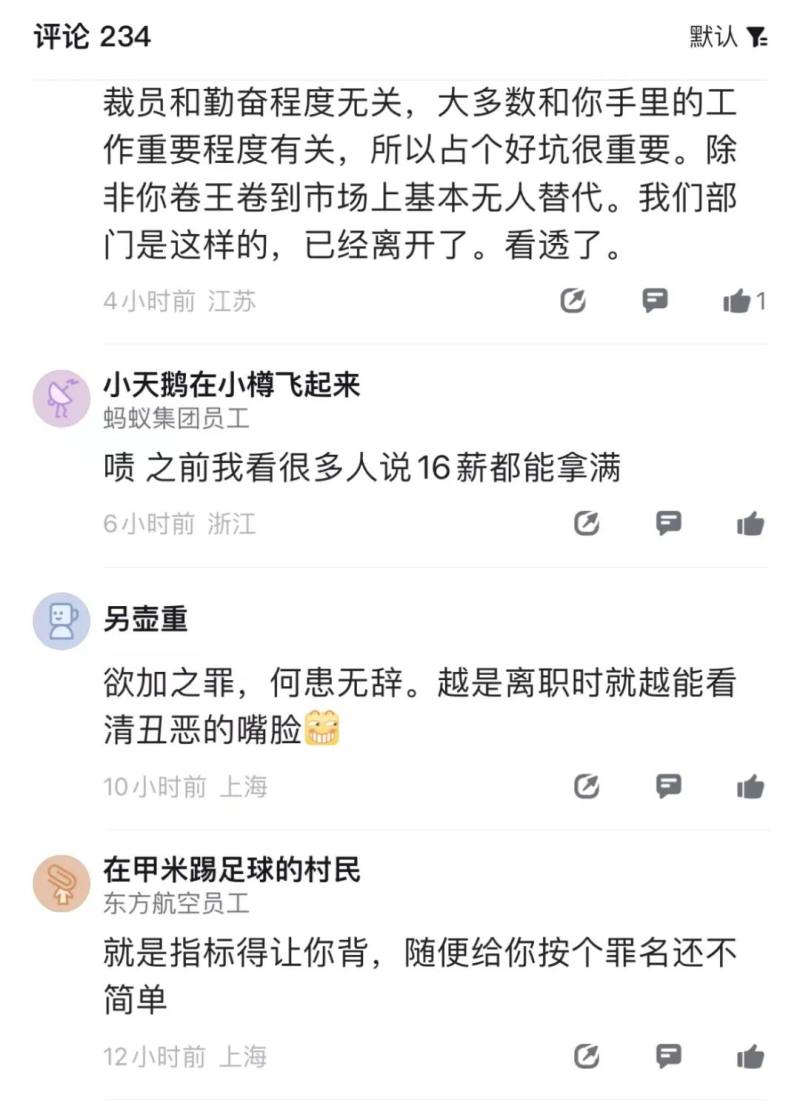Like 在甲米踢足球的村民's comment
This screenshot has height=1109, width=800.
point(750,1056)
